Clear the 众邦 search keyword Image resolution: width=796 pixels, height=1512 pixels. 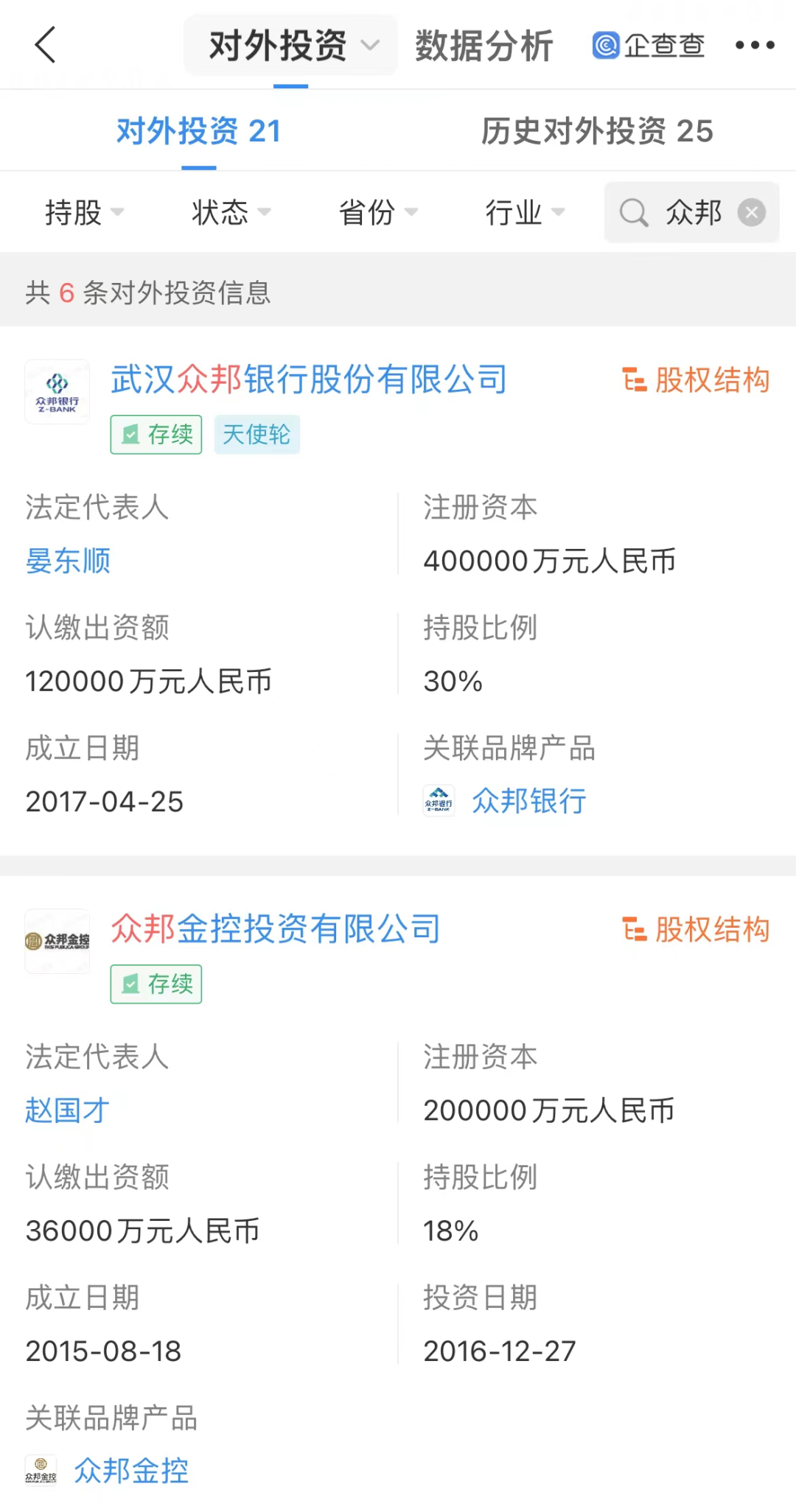click(x=751, y=213)
